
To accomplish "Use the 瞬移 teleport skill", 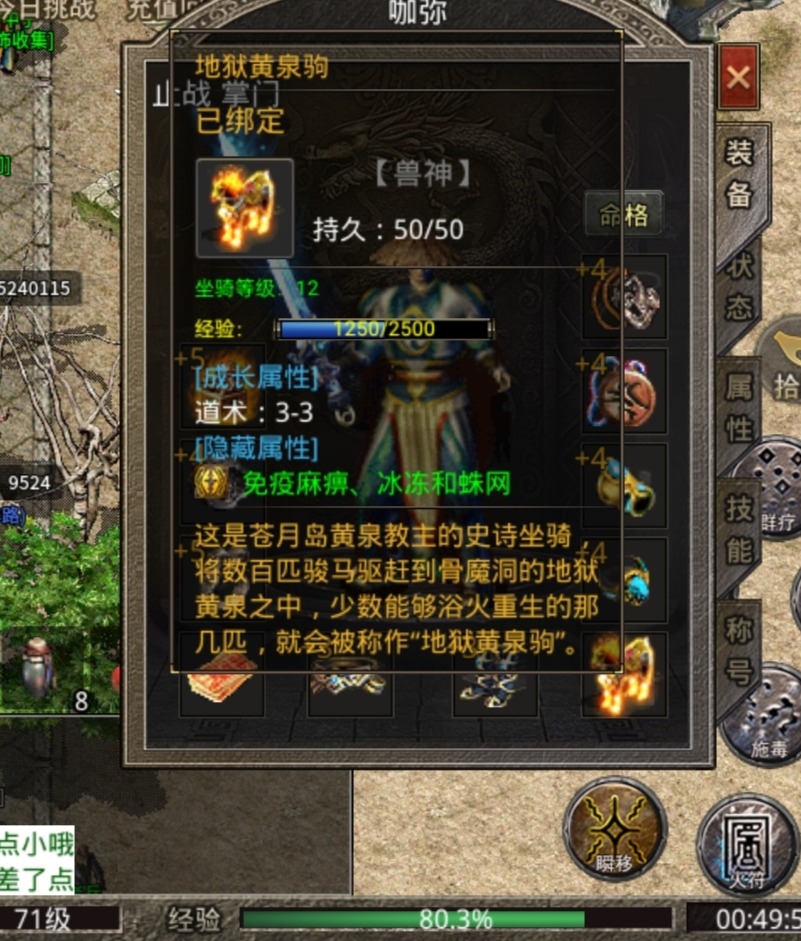I will [614, 830].
